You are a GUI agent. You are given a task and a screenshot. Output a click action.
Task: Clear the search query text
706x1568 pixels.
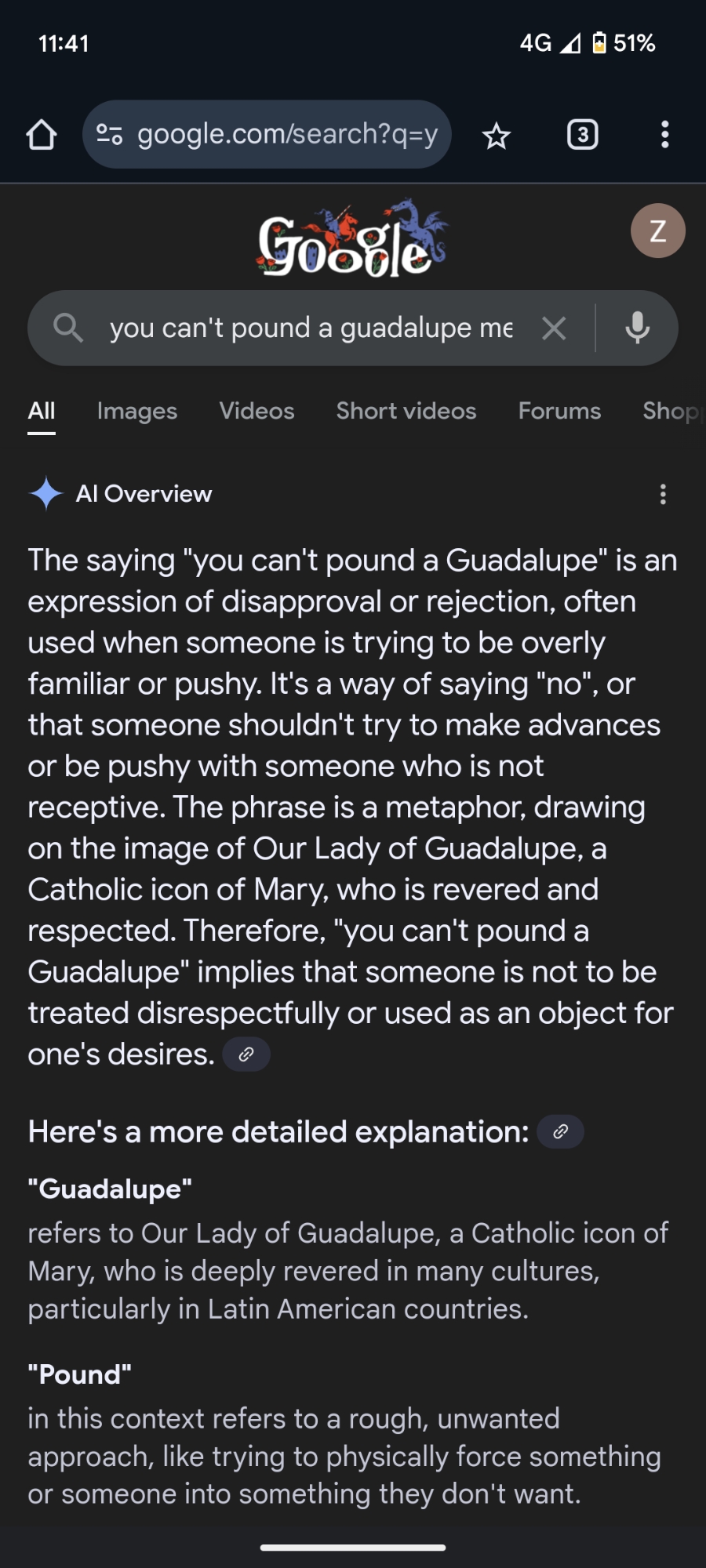pos(554,328)
